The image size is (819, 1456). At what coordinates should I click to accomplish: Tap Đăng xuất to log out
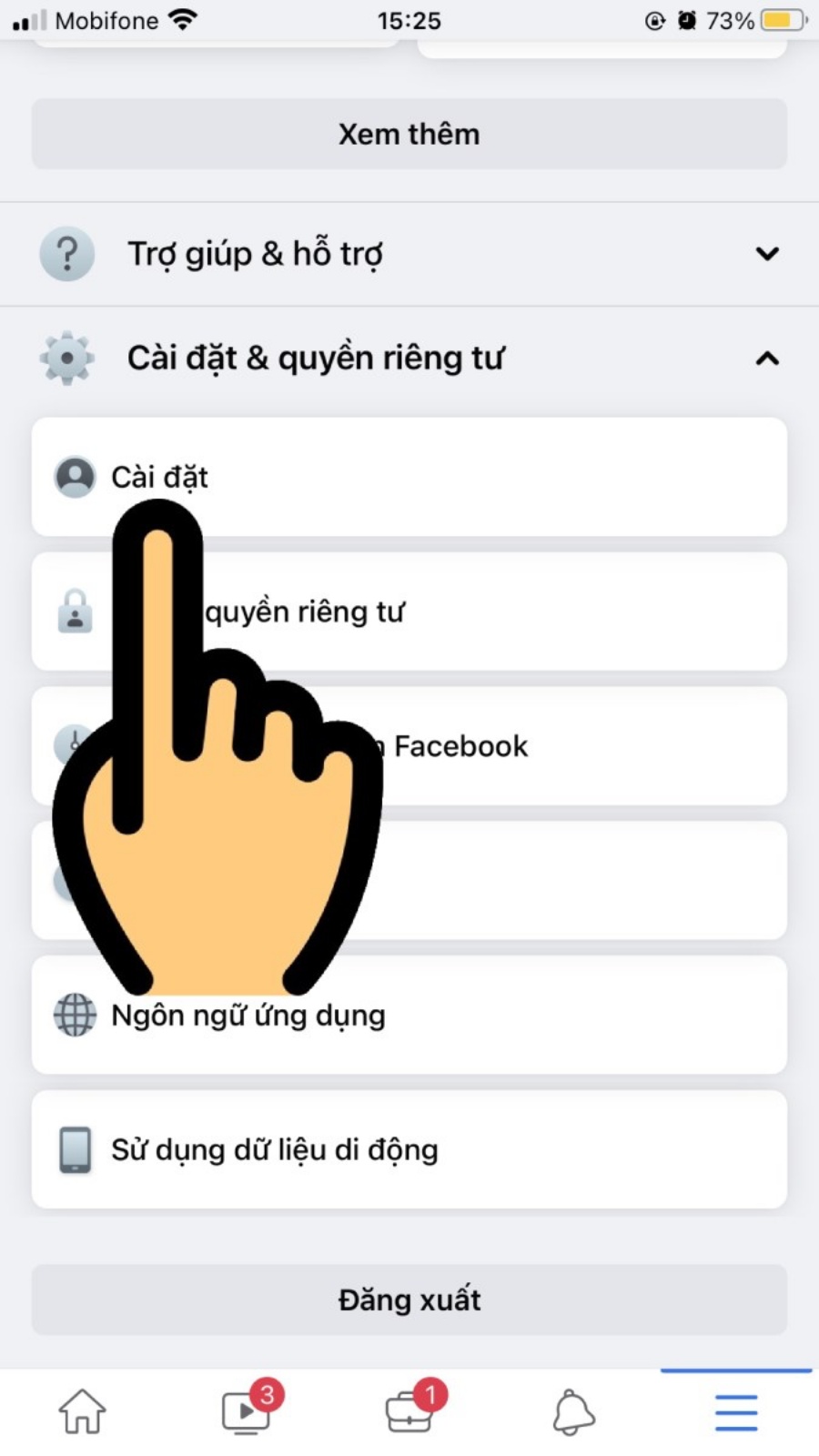pos(409,1299)
